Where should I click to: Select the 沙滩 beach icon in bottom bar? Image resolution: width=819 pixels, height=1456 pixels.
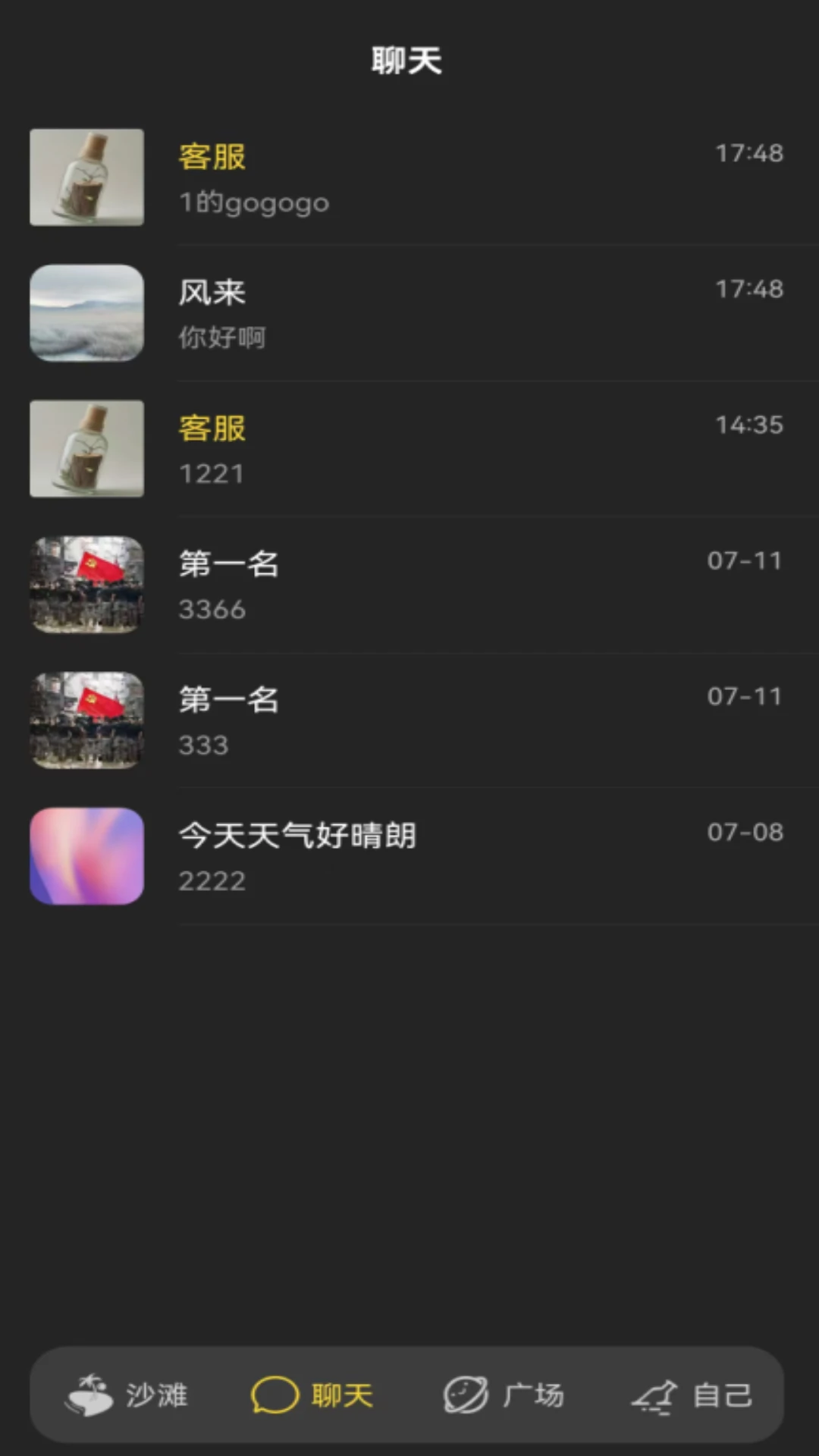90,1395
